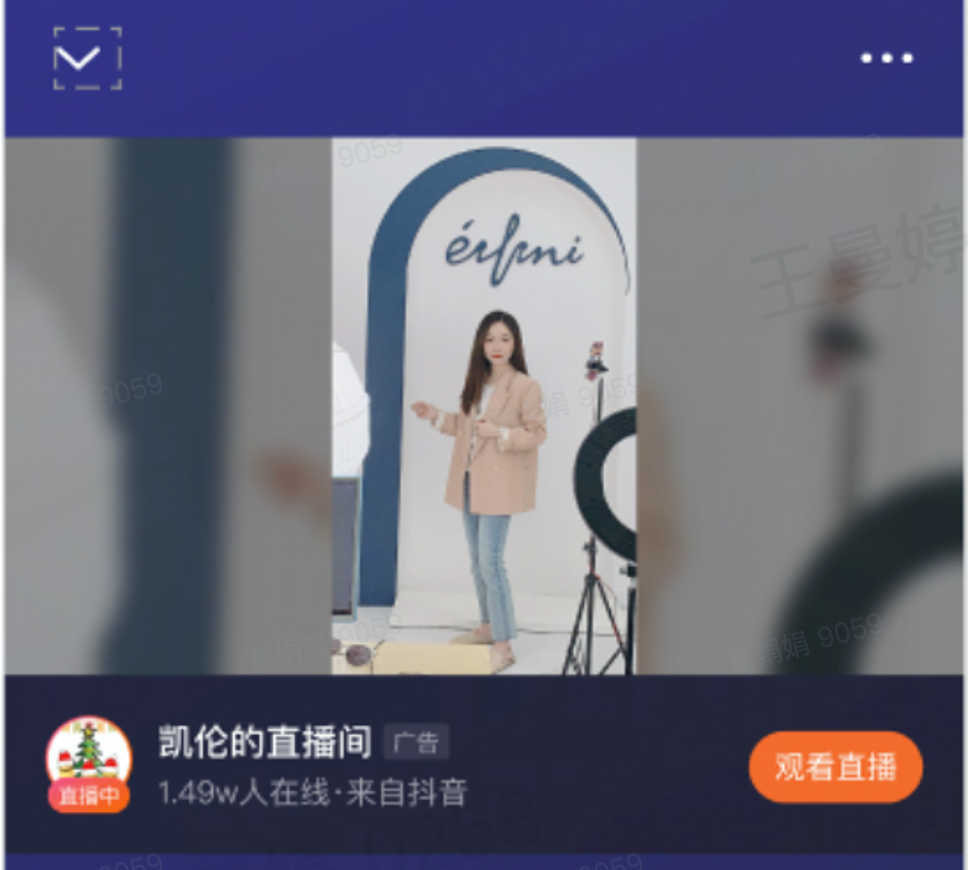Open the live stream video preview

pos(484,405)
